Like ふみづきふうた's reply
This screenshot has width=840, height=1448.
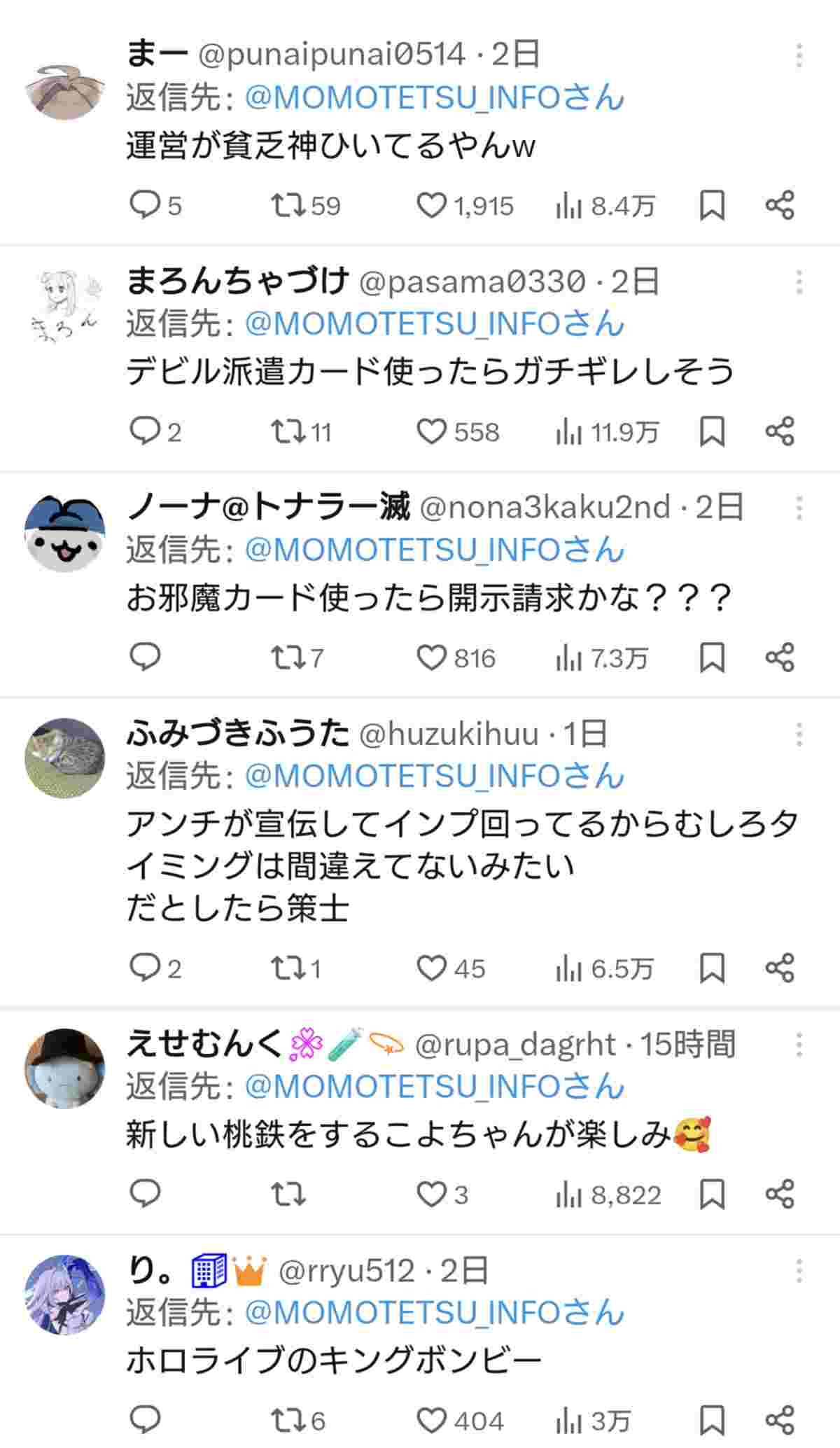(432, 968)
